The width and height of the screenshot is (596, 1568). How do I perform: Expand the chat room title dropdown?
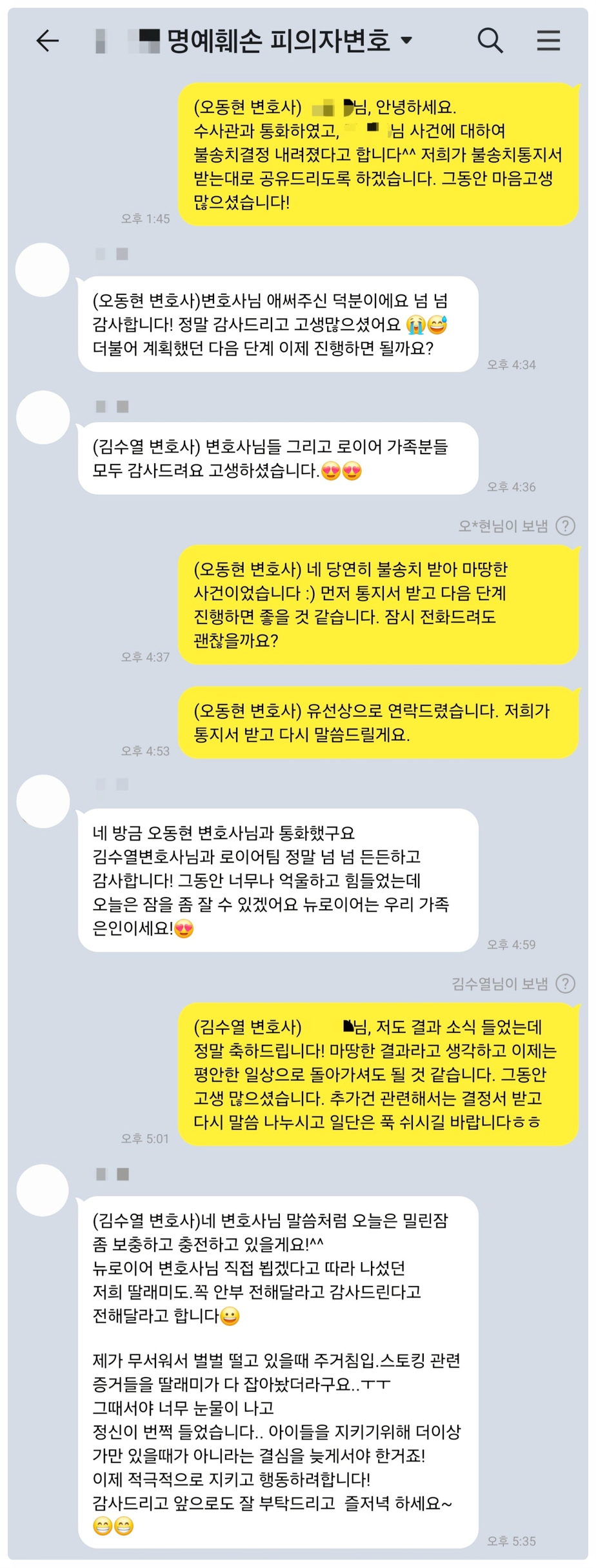(406, 41)
